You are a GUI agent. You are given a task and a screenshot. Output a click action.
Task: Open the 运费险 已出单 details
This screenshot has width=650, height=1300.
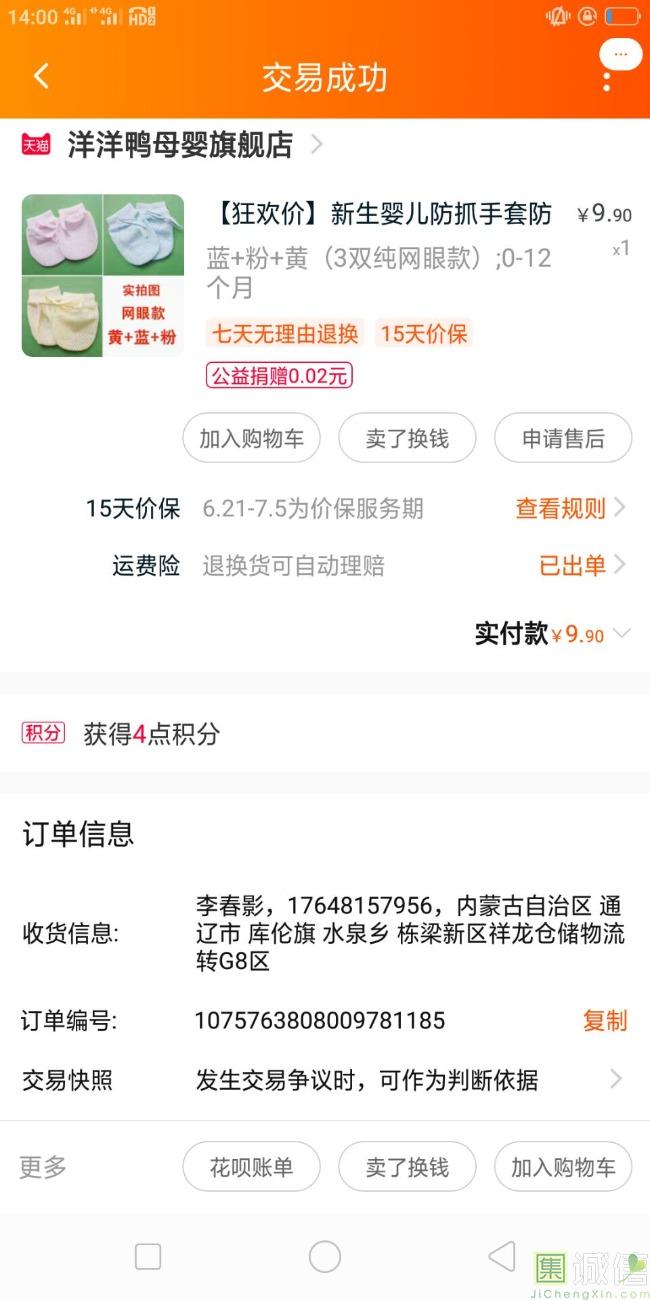pyautogui.click(x=581, y=566)
